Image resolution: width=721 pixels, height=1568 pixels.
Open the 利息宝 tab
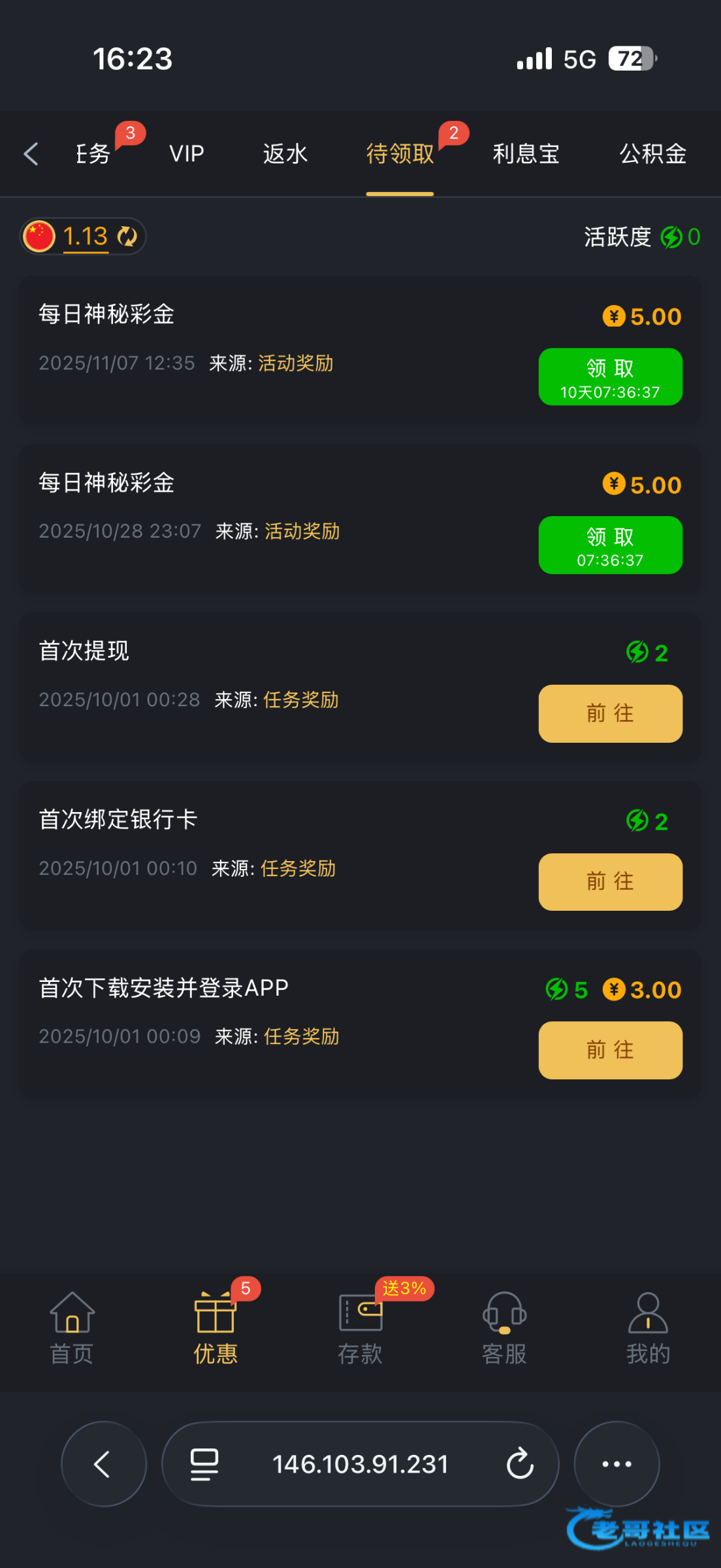point(526,154)
